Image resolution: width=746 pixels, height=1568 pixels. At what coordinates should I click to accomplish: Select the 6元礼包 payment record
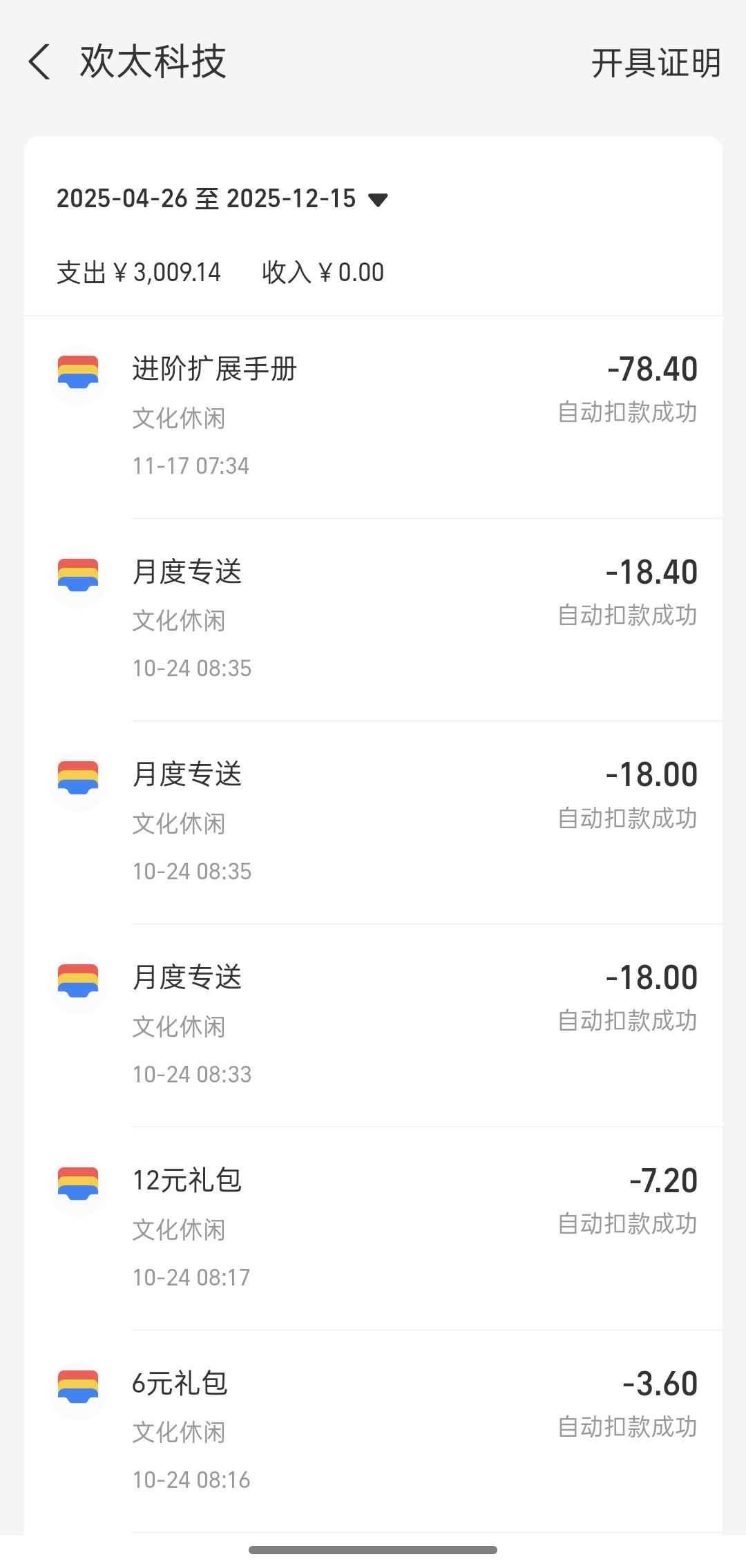[x=373, y=1431]
